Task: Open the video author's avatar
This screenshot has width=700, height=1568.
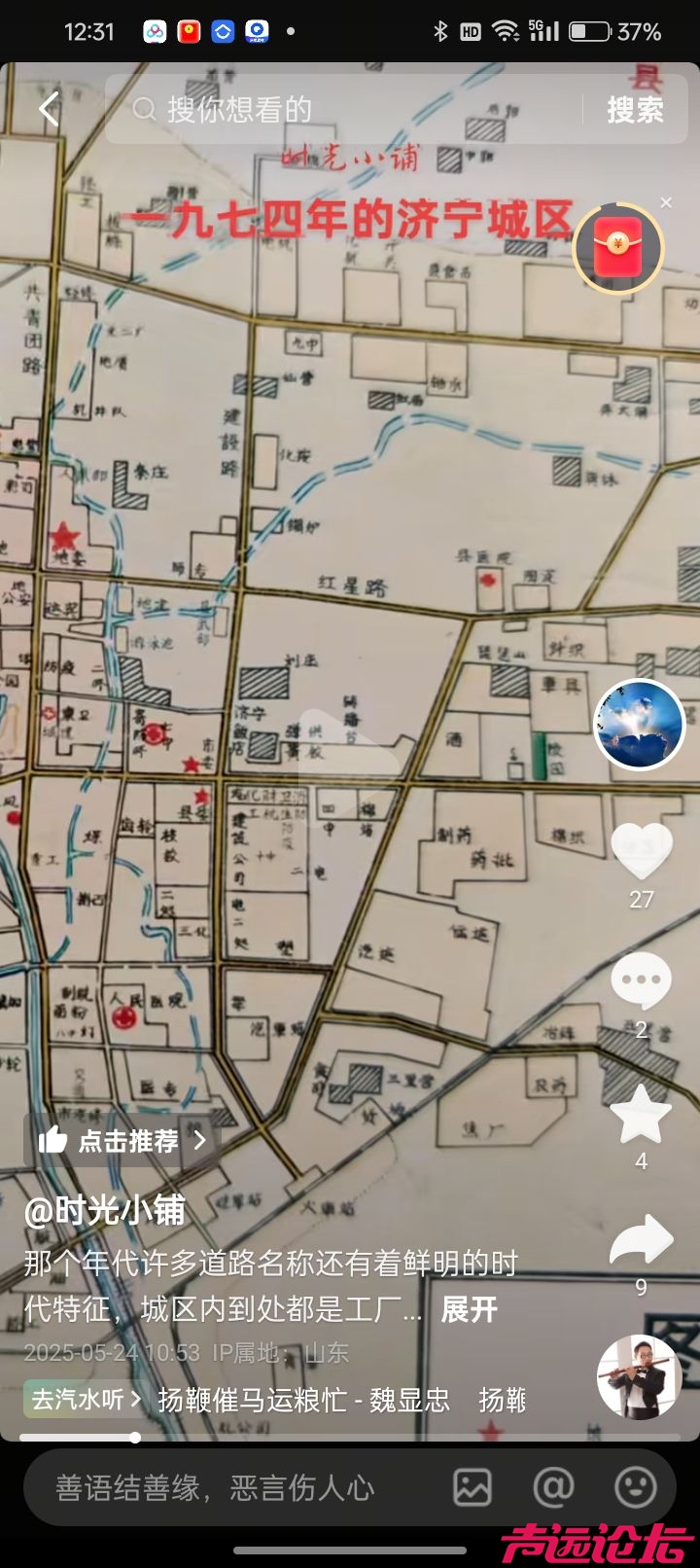Action: pos(640,725)
